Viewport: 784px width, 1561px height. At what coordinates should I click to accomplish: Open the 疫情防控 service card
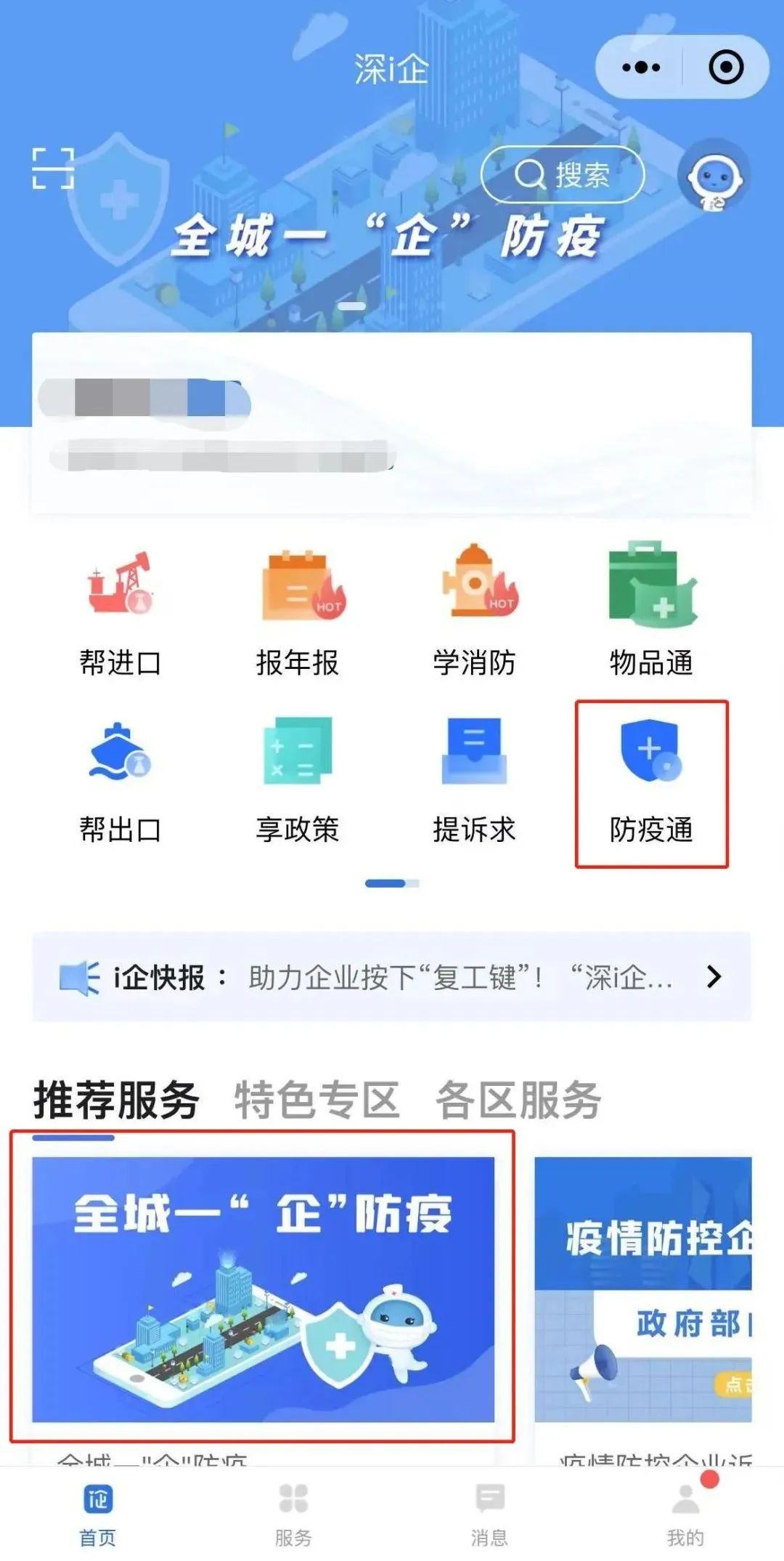(x=643, y=1289)
